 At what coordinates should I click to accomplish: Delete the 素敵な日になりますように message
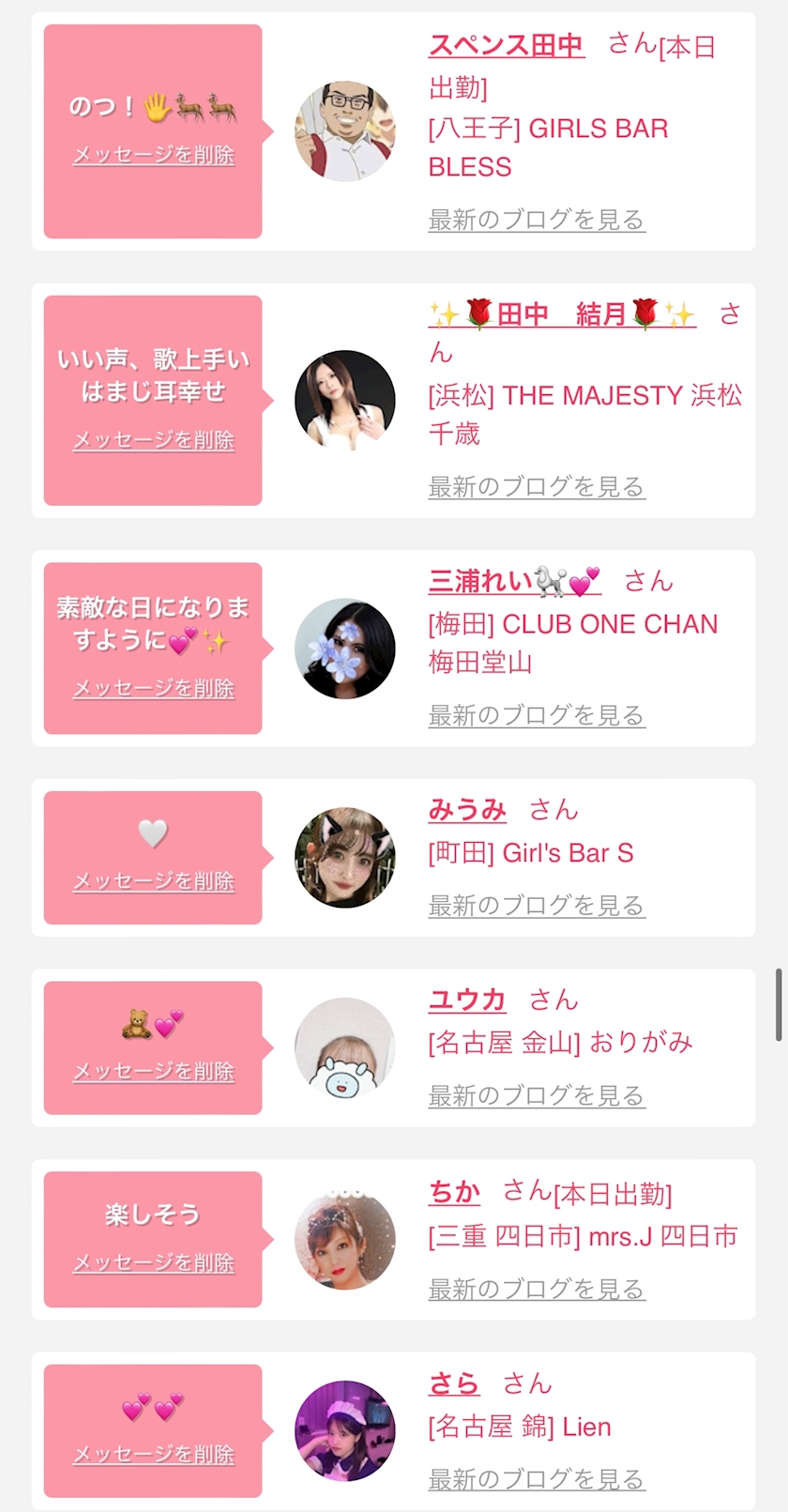click(x=154, y=688)
